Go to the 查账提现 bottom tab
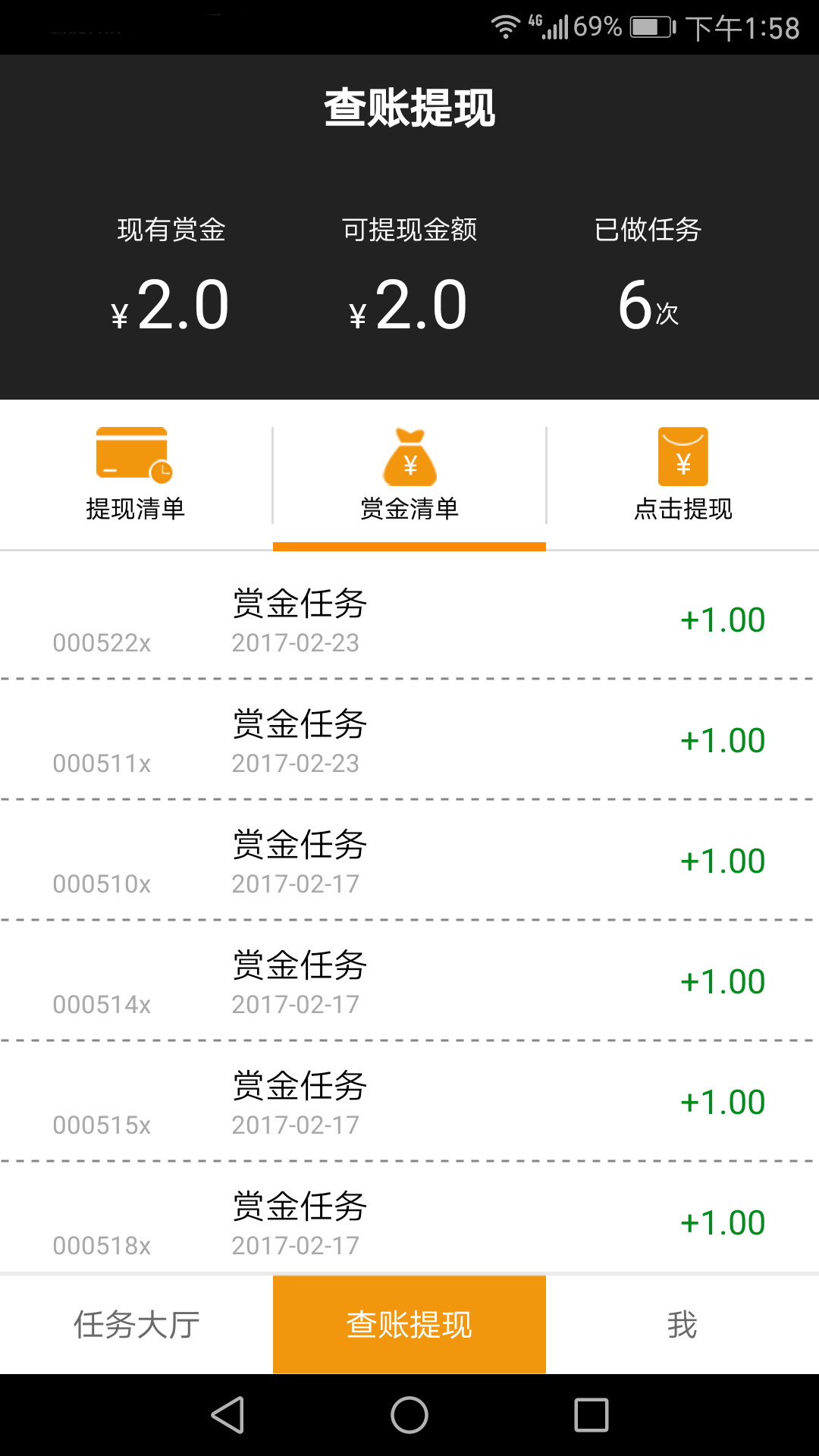819x1456 pixels. pos(409,1325)
